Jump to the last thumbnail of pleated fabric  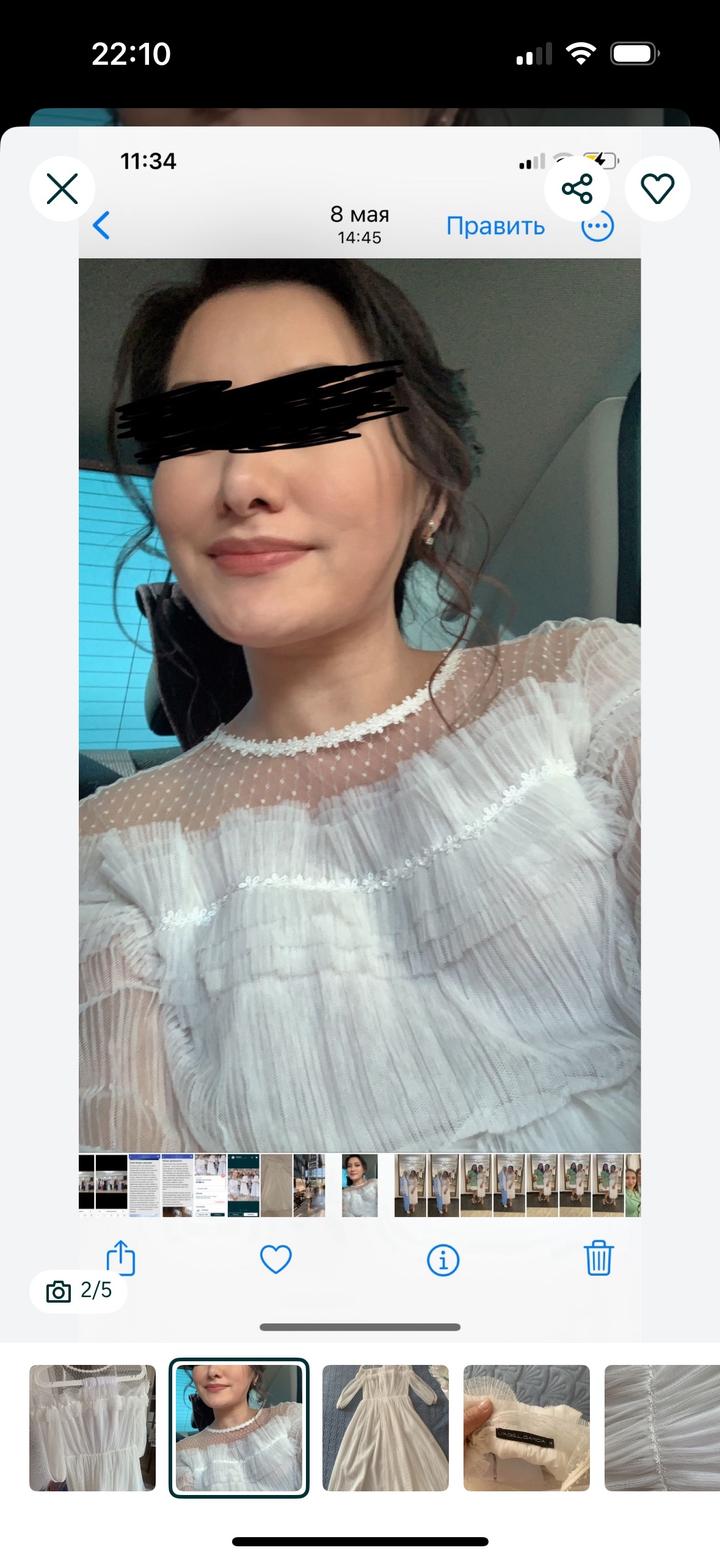662,1428
